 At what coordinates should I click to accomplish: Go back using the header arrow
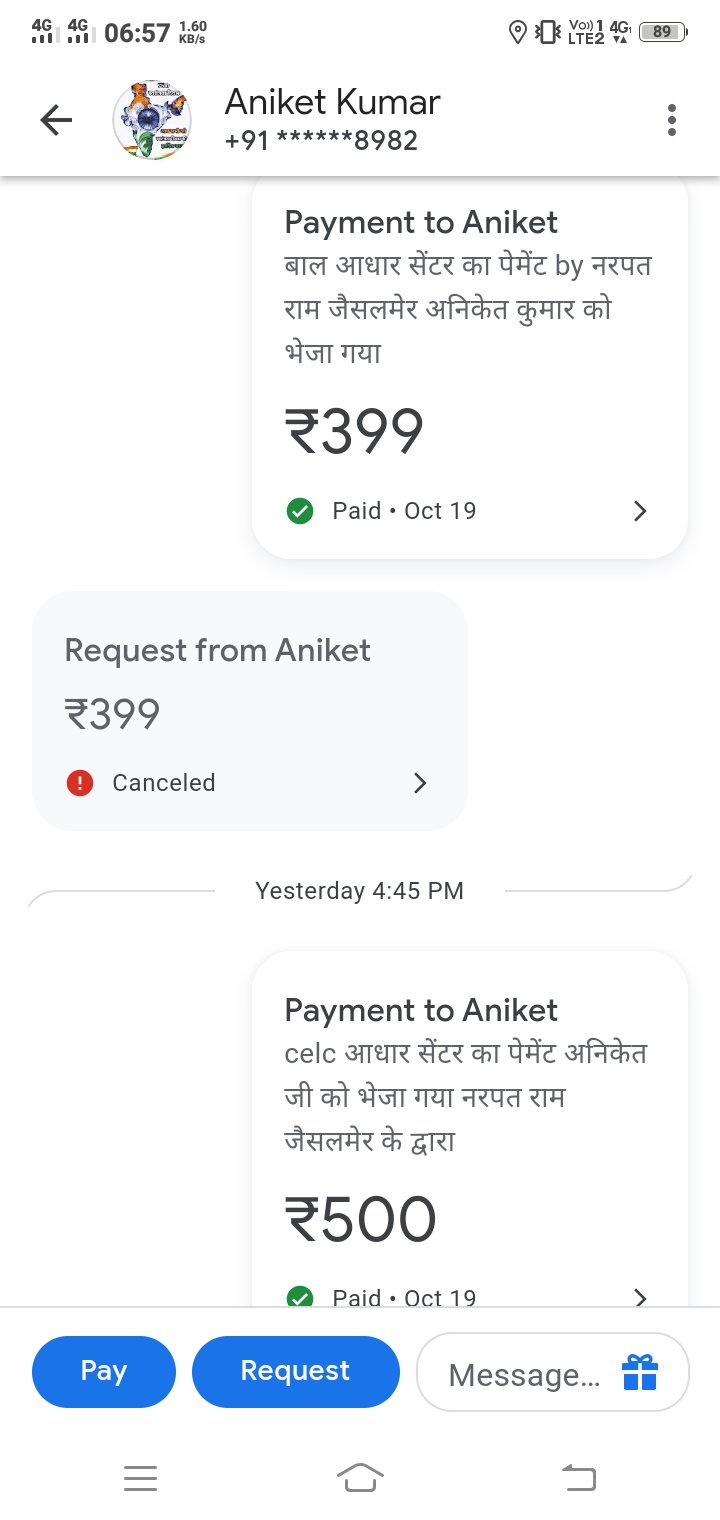pyautogui.click(x=56, y=121)
